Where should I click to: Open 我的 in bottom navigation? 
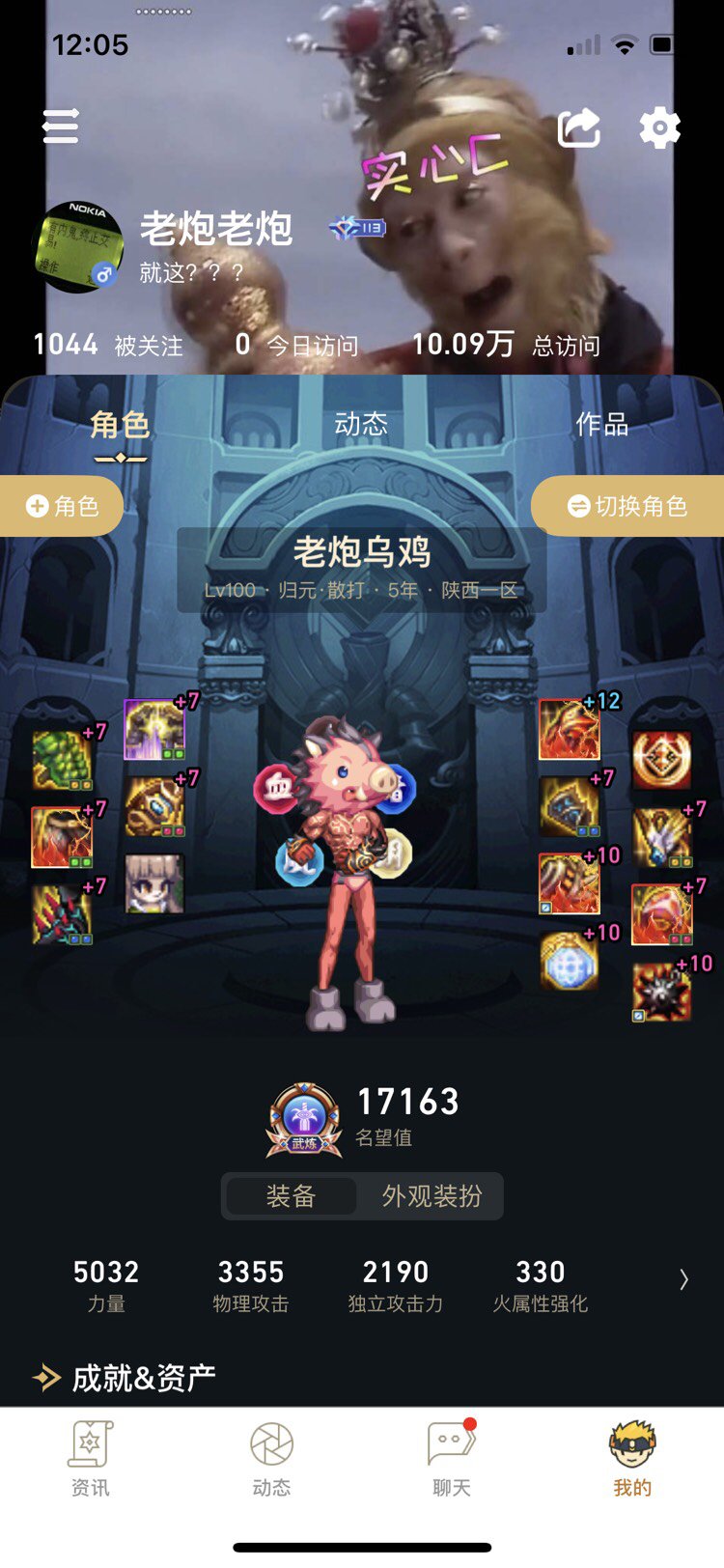click(x=632, y=1459)
